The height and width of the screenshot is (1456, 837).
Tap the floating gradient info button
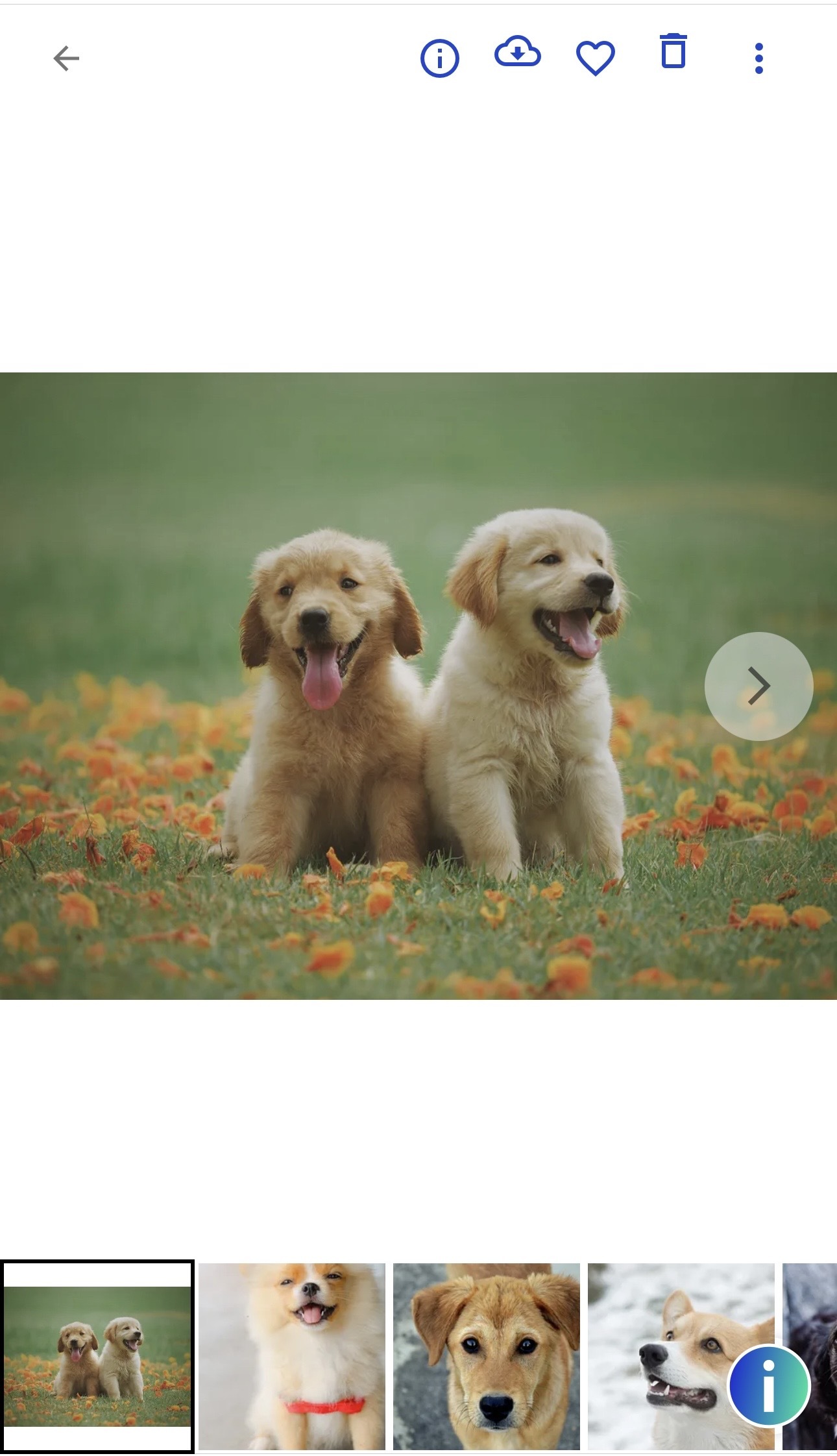coord(769,1385)
